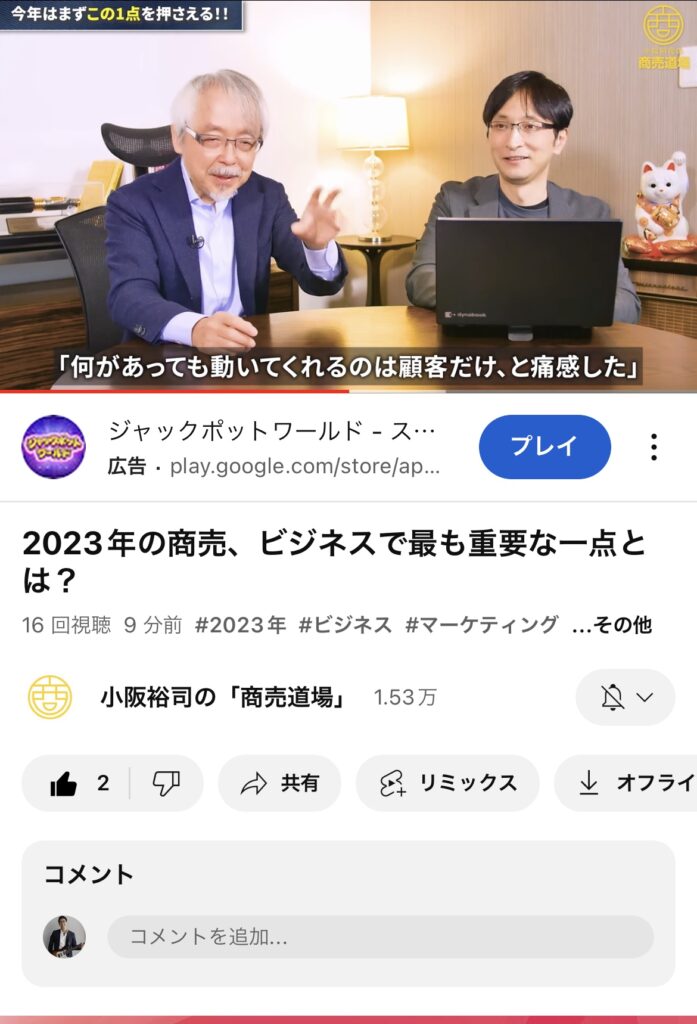Viewport: 697px width, 1024px height.
Task: Share this video with 共有
Action: pos(280,783)
